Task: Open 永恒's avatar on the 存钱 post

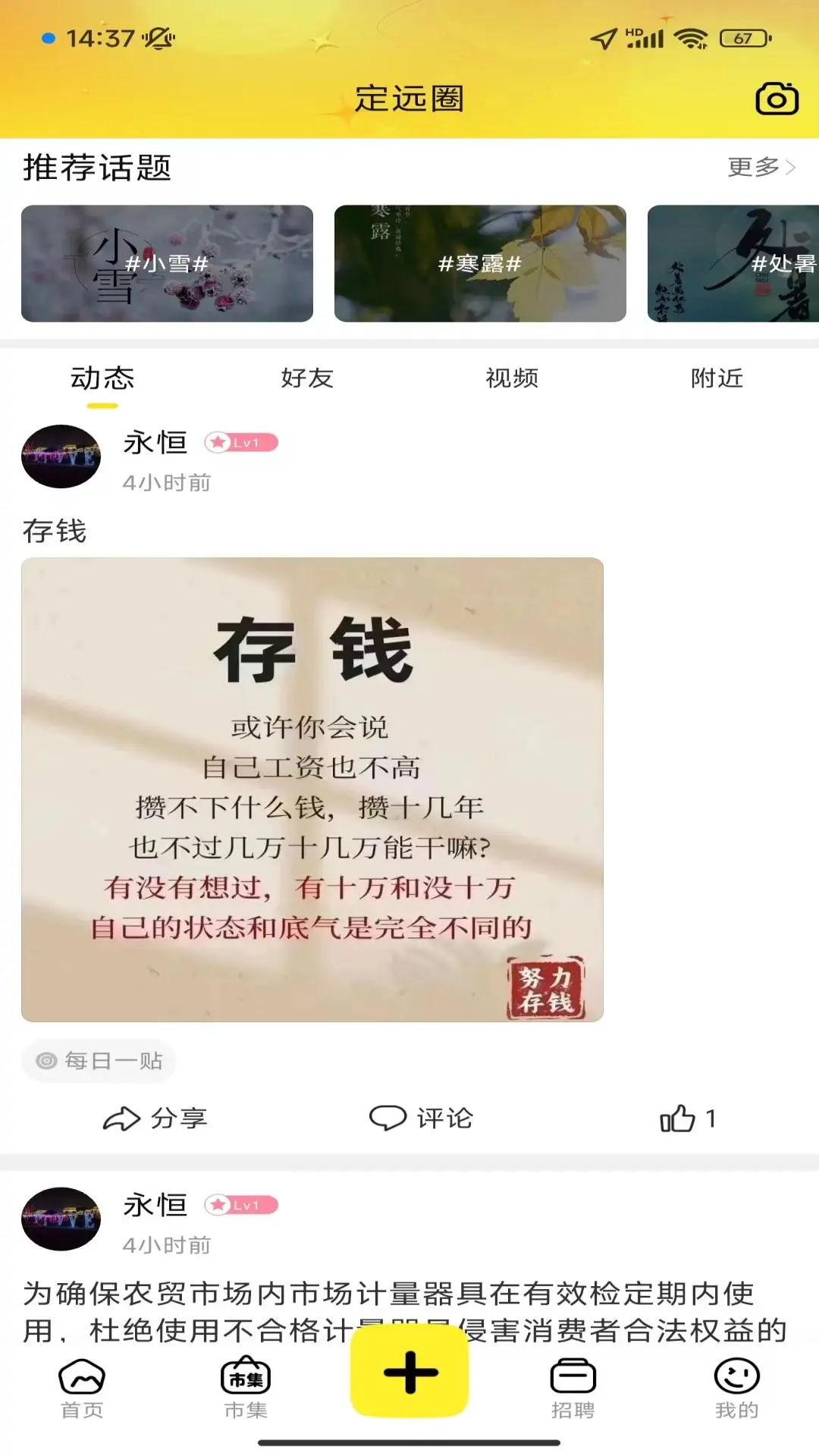Action: point(61,457)
